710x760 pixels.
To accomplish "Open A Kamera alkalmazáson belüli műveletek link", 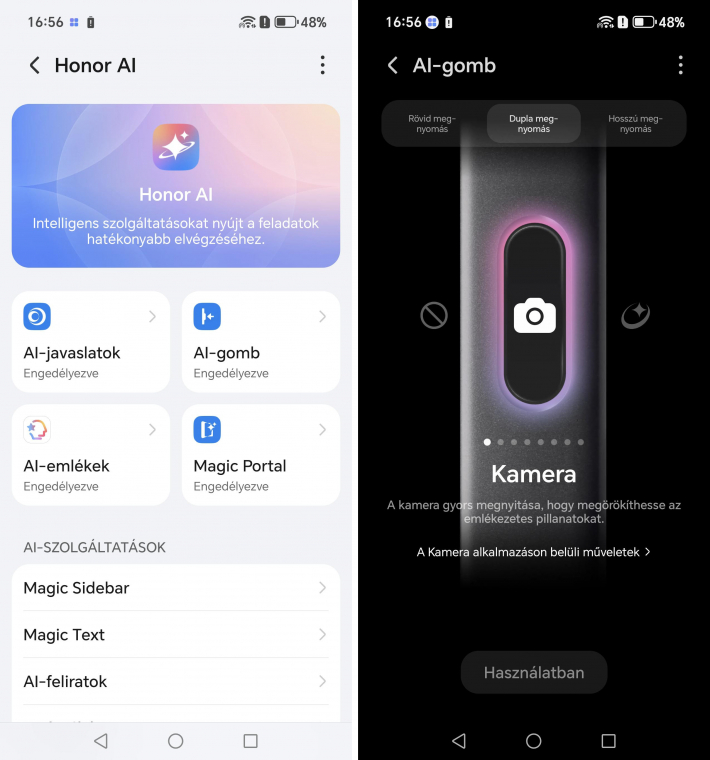I will 533,551.
